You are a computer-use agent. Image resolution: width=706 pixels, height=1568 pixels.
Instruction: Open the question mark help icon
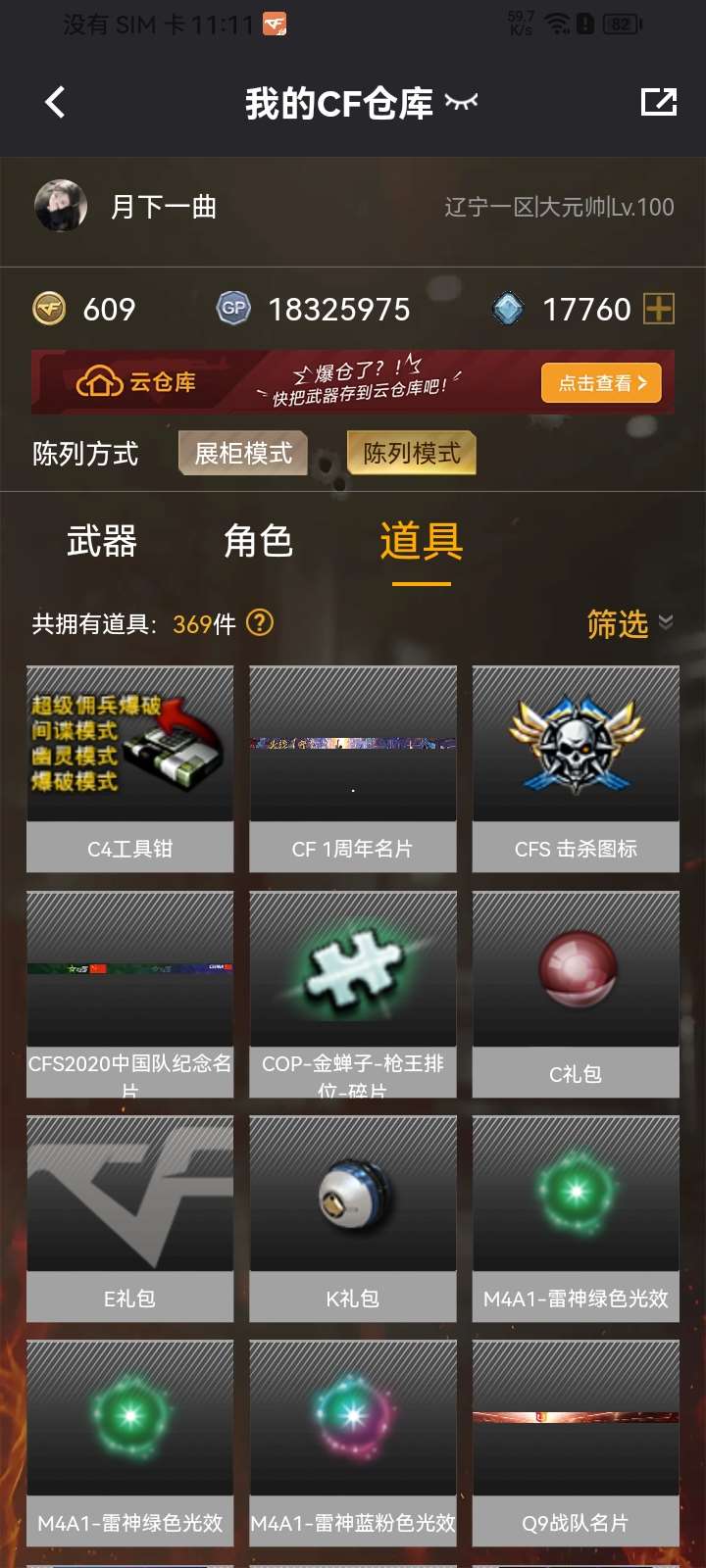(x=260, y=623)
